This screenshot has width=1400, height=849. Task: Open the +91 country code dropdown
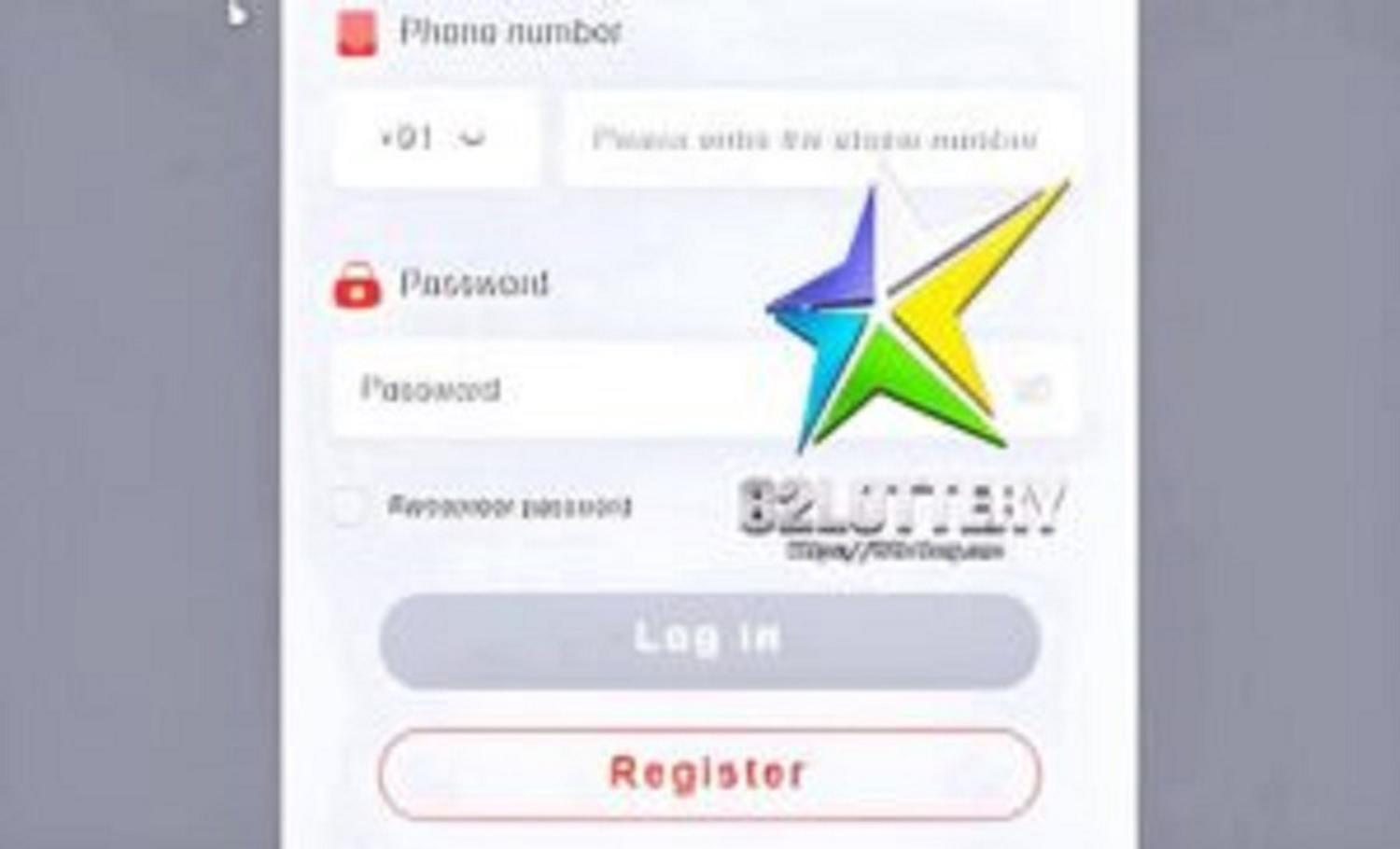pos(435,138)
